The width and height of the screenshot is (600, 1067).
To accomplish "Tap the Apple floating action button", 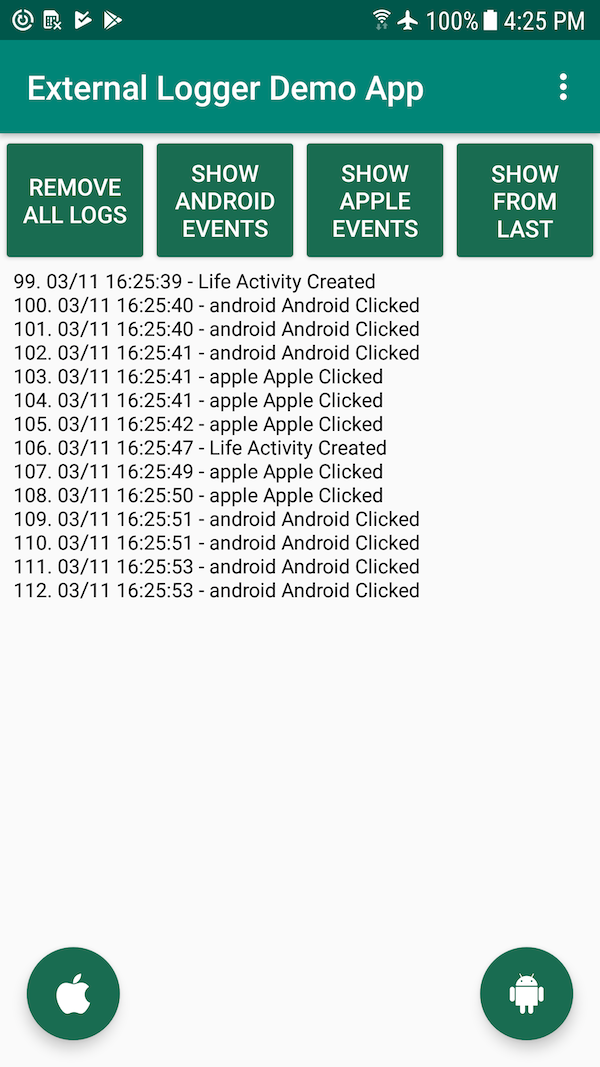I will tap(73, 994).
